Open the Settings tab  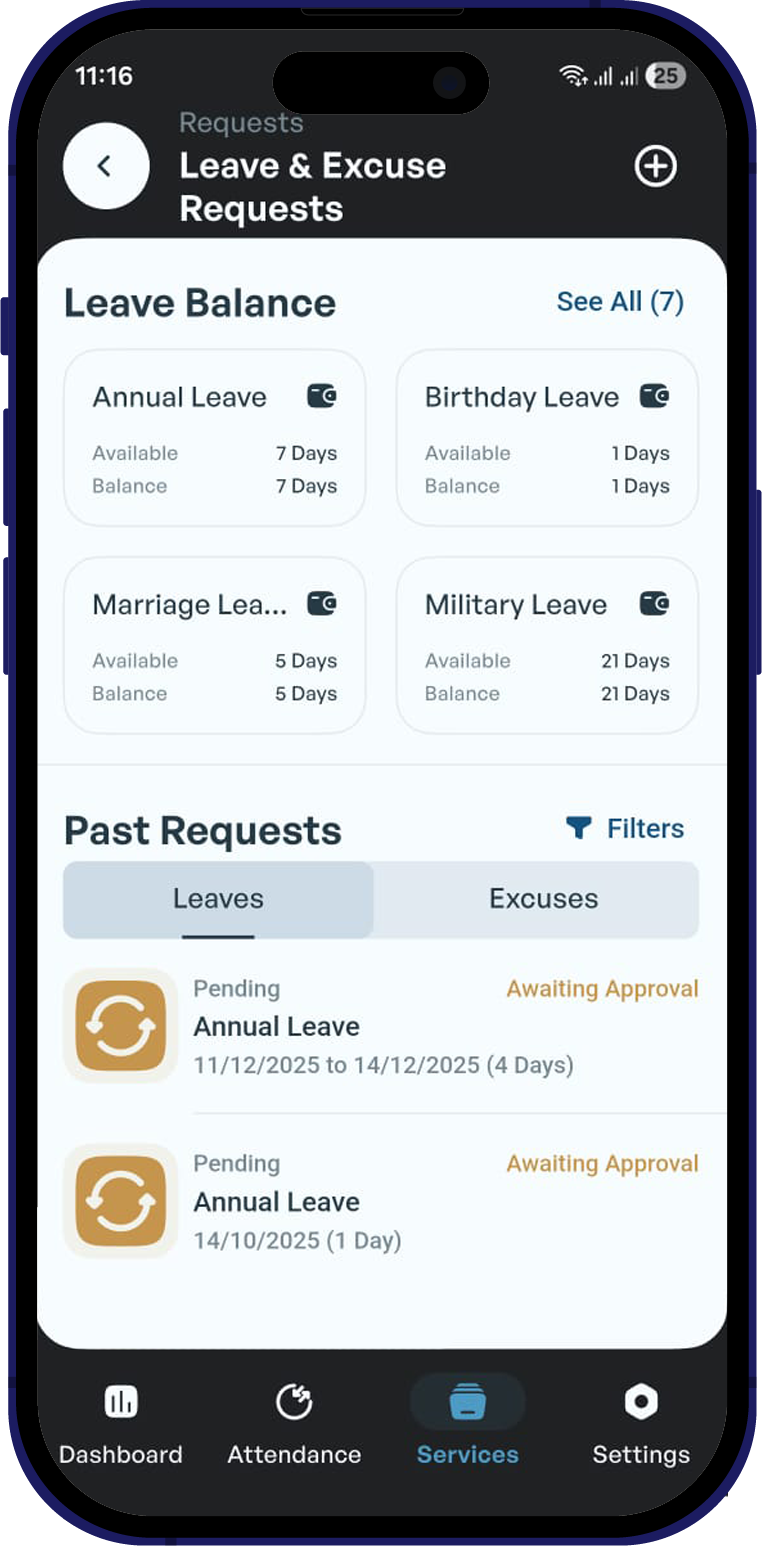641,1423
